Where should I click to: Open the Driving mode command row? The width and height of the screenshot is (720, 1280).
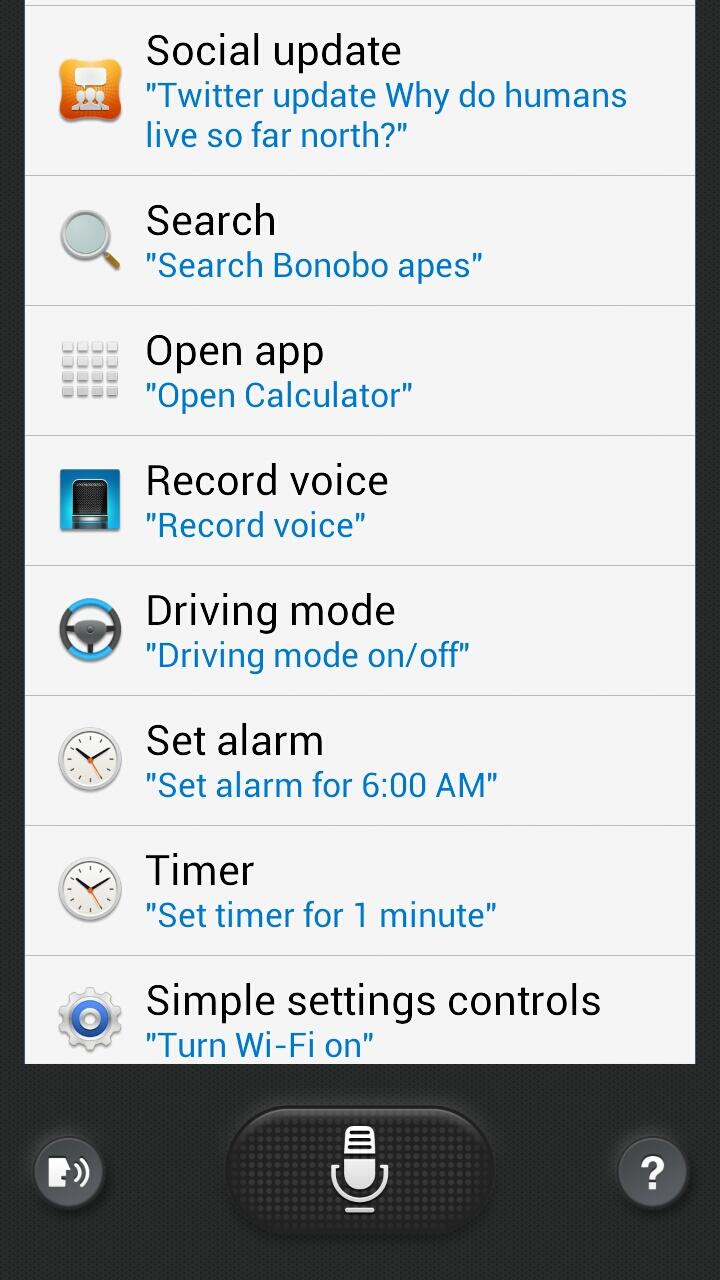click(x=360, y=631)
